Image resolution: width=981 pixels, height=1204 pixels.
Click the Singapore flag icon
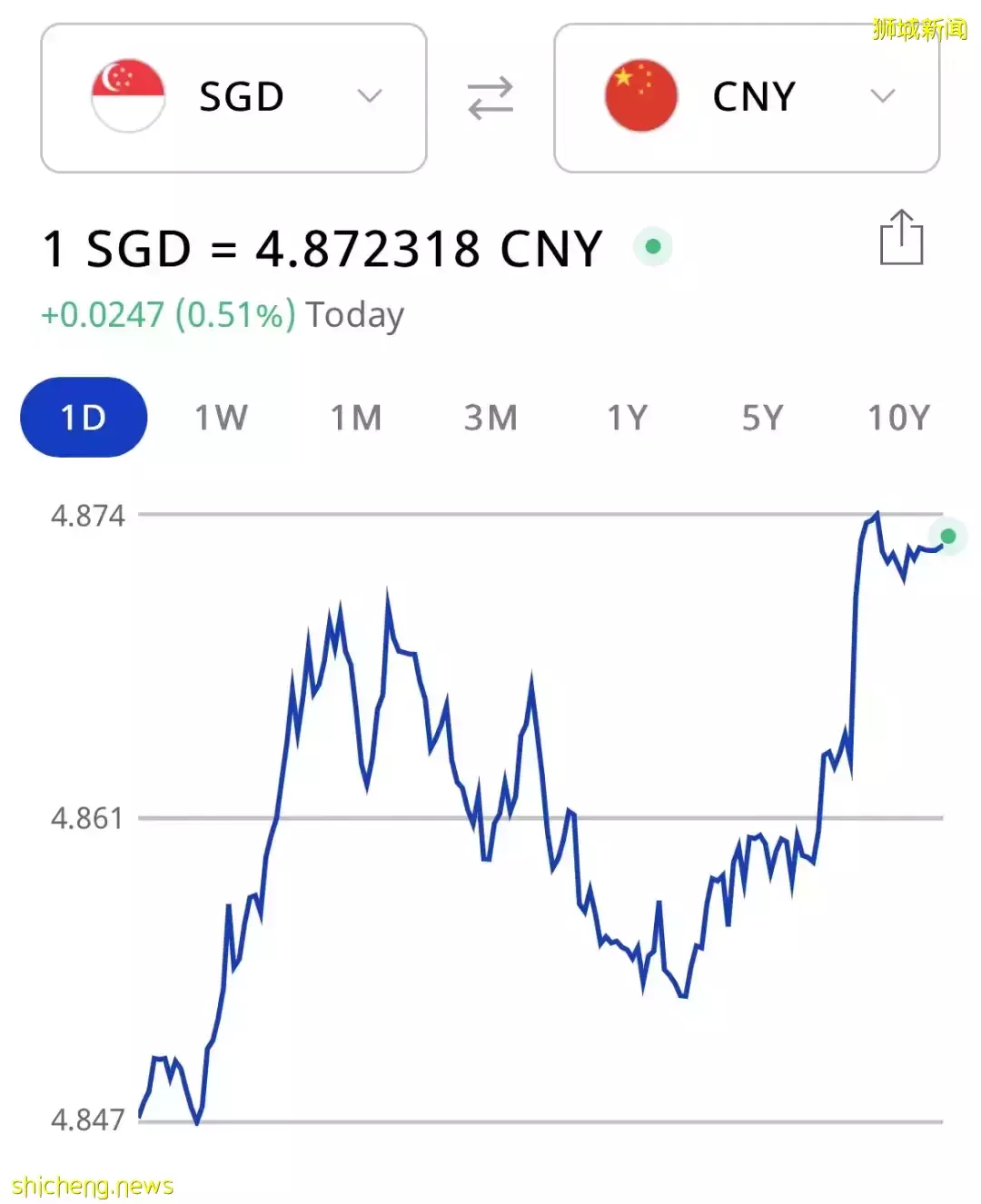(x=128, y=96)
